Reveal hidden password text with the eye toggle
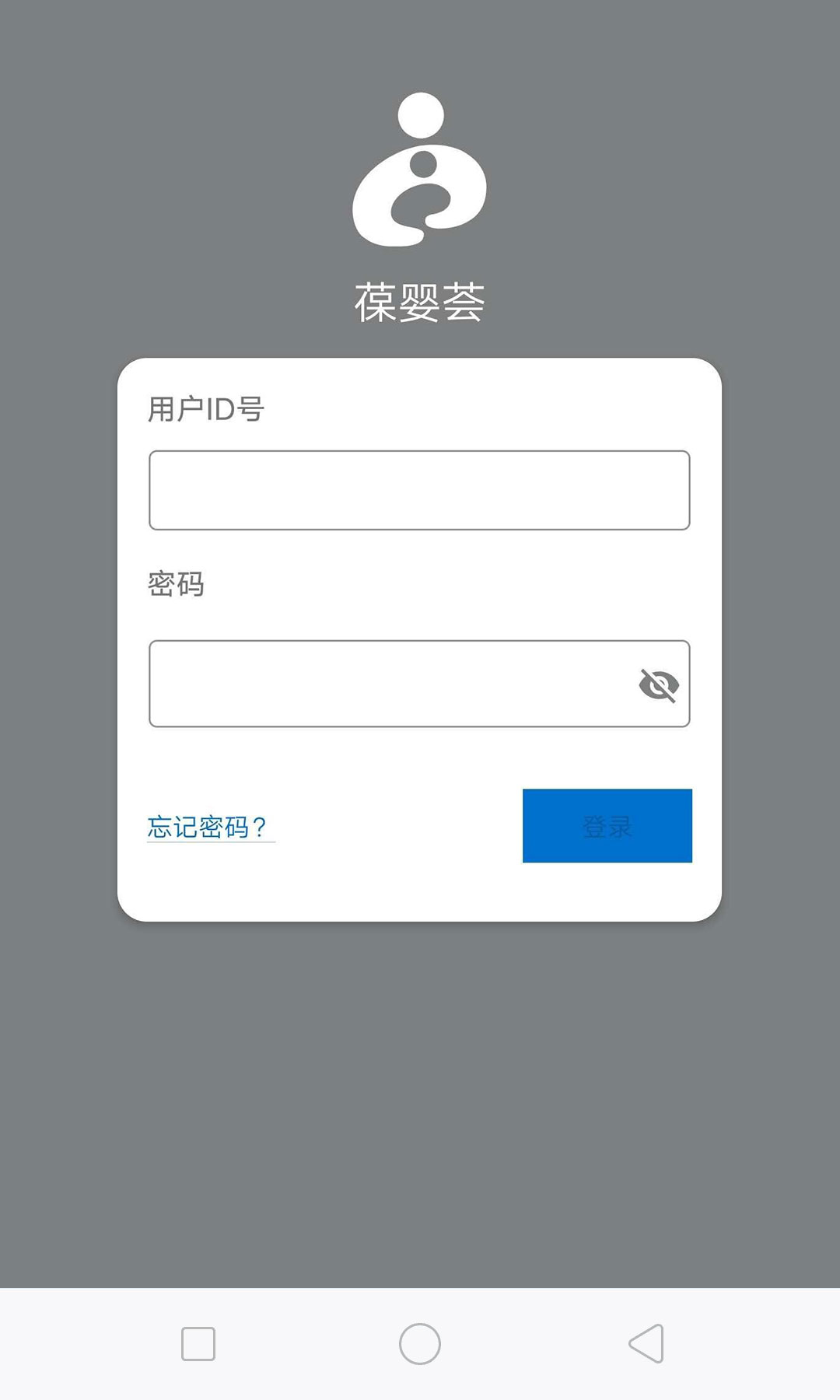 tap(660, 684)
